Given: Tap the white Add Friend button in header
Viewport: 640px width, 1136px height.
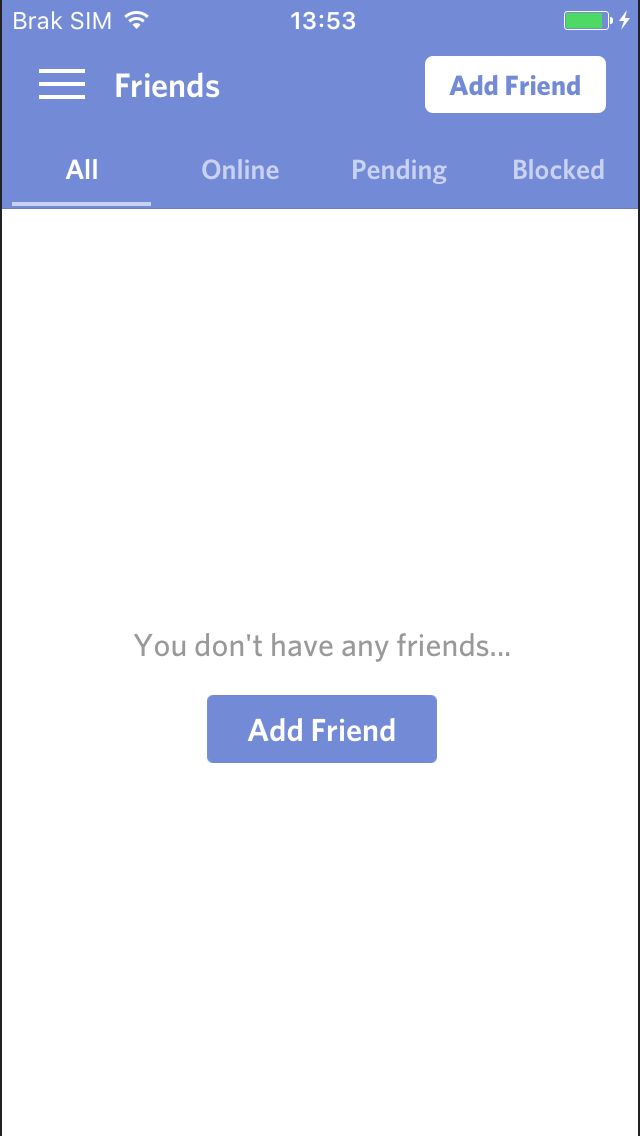Looking at the screenshot, I should pyautogui.click(x=515, y=85).
